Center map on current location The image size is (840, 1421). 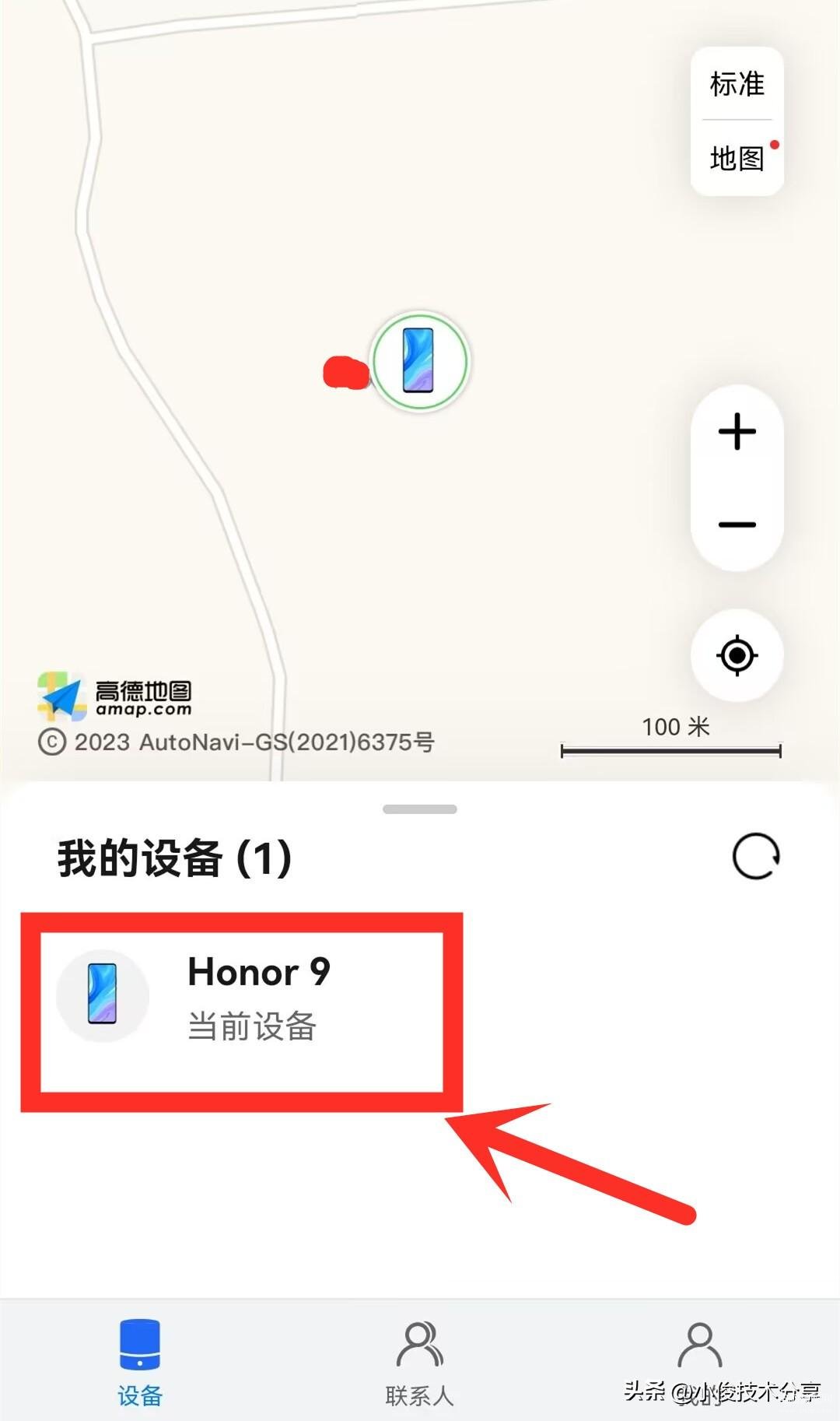(x=737, y=655)
